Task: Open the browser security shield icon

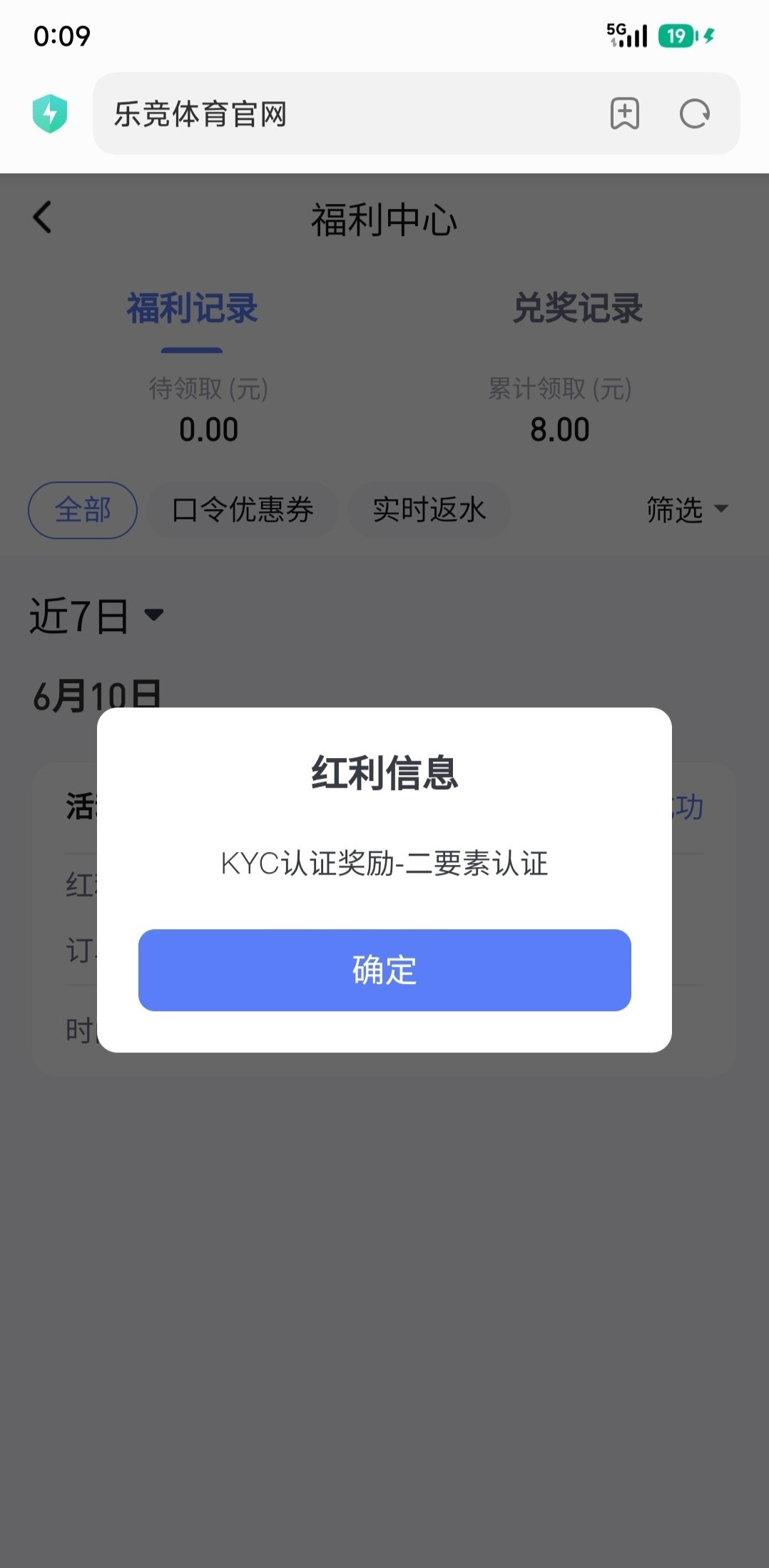Action: 49,113
